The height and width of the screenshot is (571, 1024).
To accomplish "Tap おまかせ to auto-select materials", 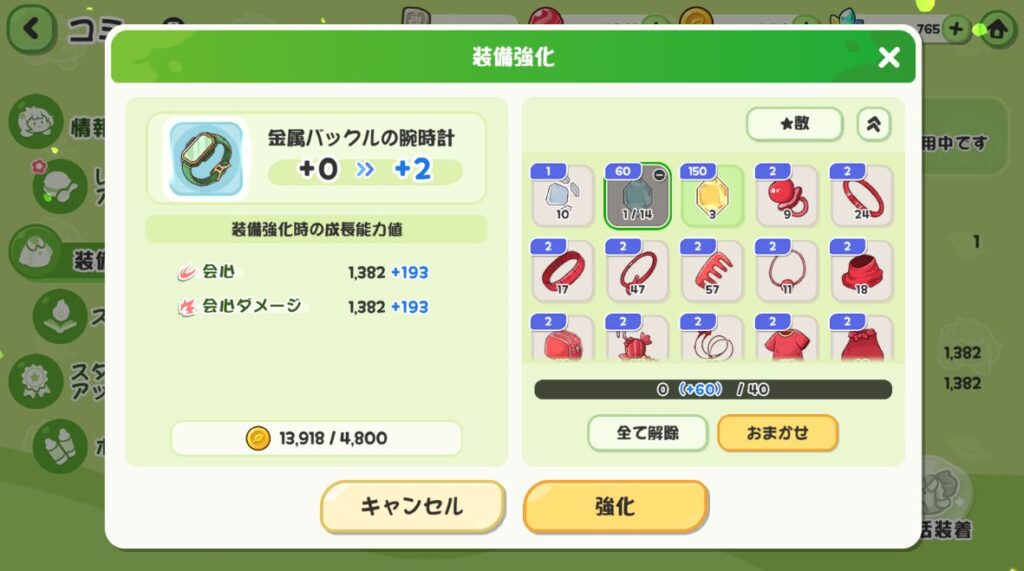I will pos(777,433).
